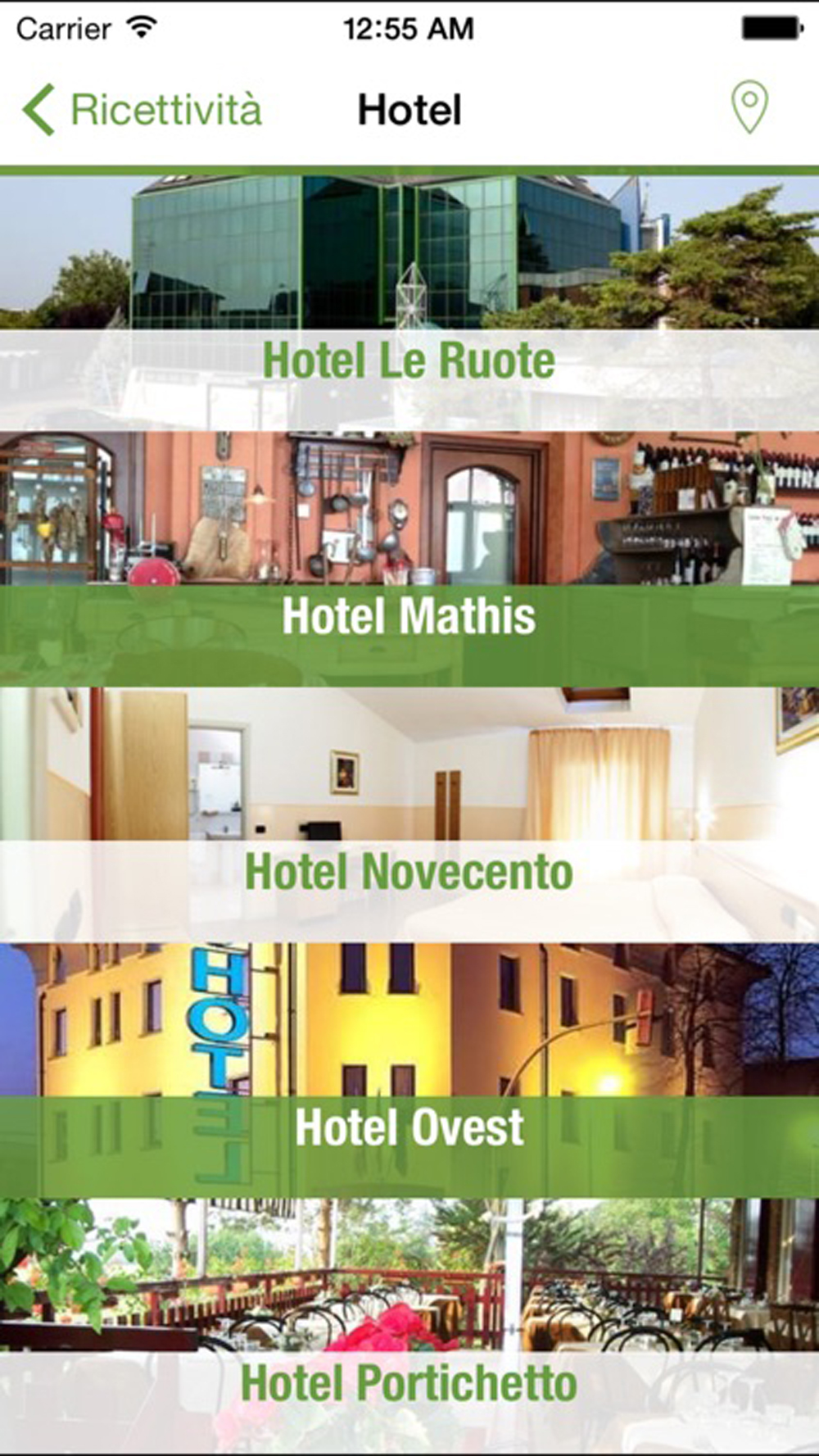Select Hotel Mathis
This screenshot has width=819, height=1456.
click(409, 616)
